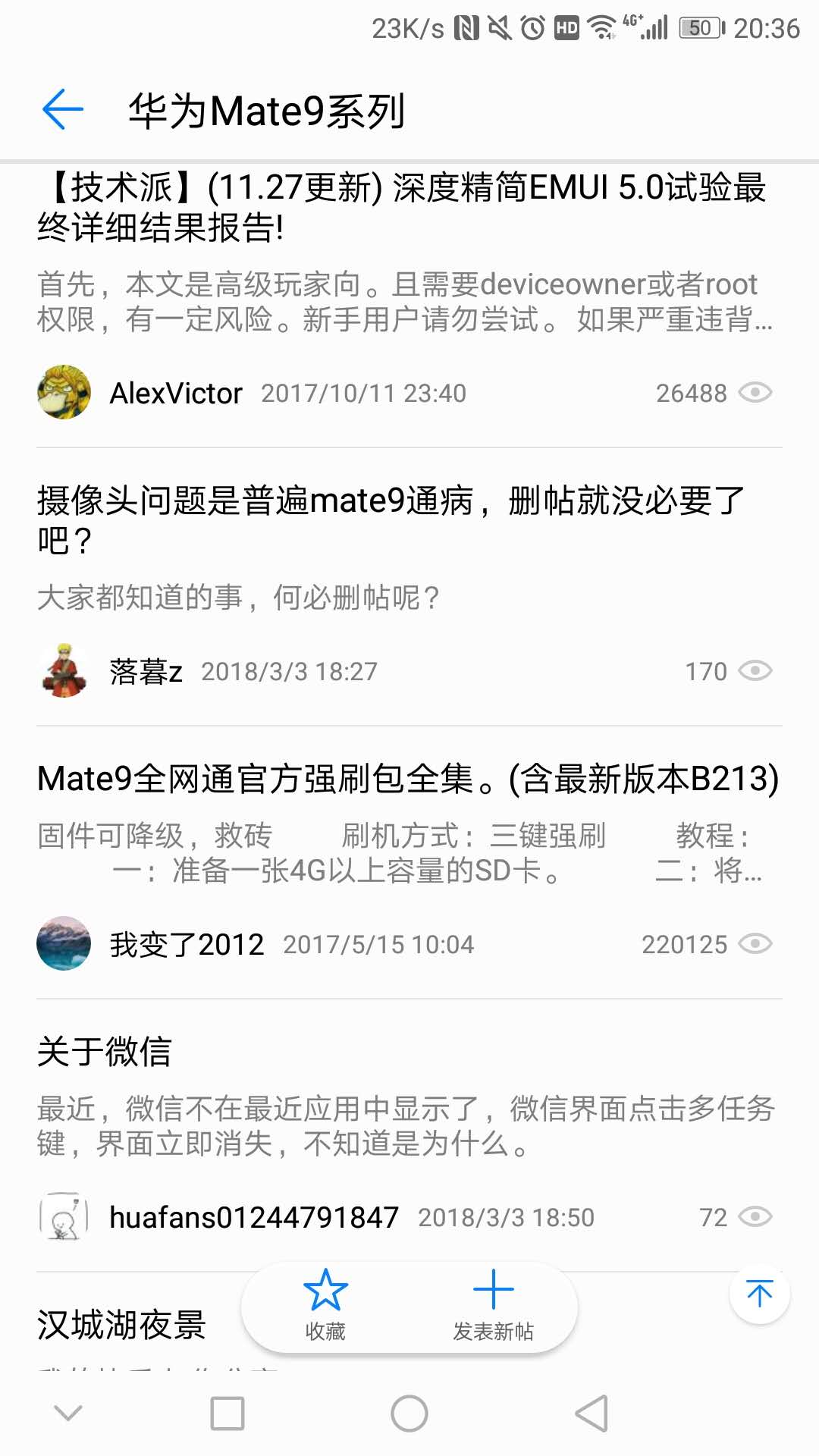Viewport: 819px width, 1456px height.
Task: Tap the circular home navigation button
Action: [409, 1413]
